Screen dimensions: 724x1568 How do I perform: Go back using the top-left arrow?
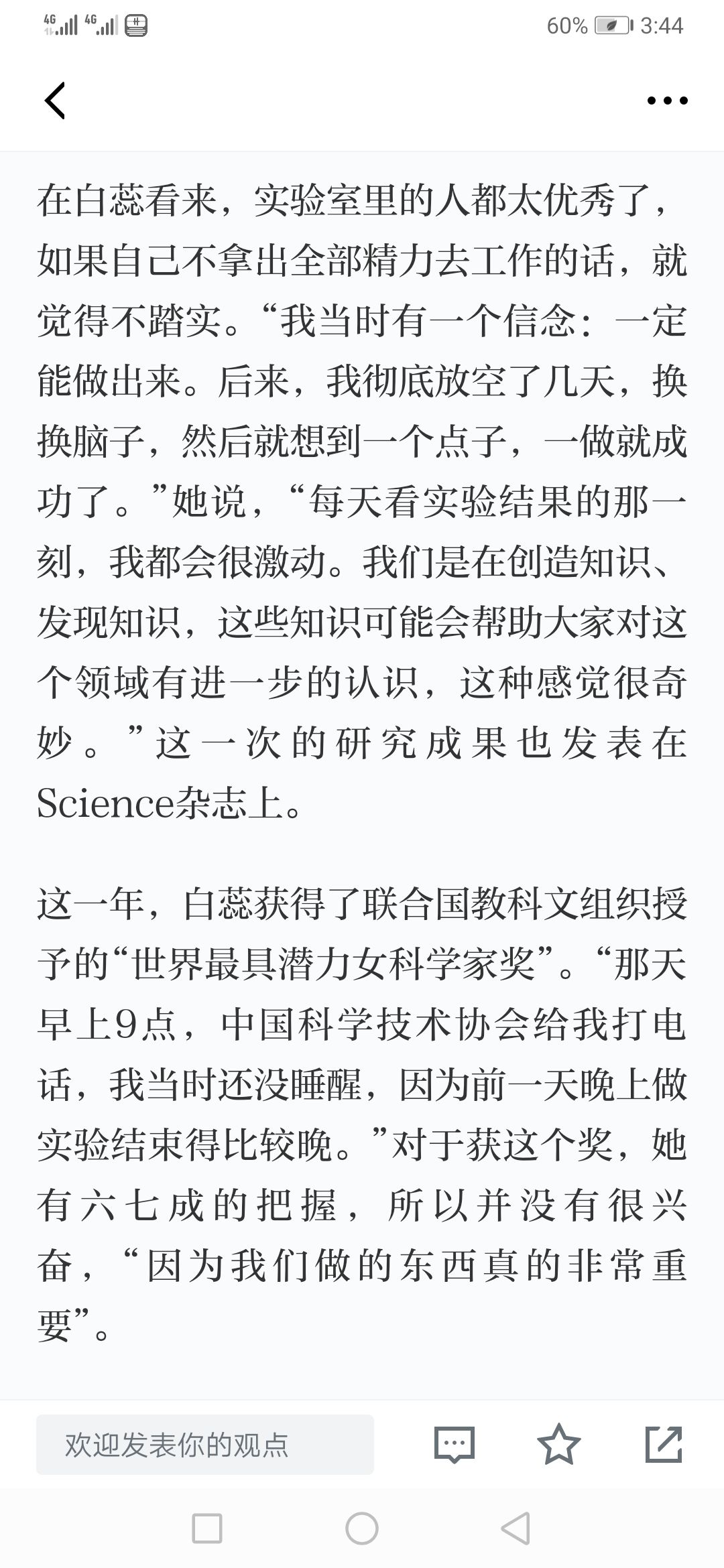click(x=55, y=101)
